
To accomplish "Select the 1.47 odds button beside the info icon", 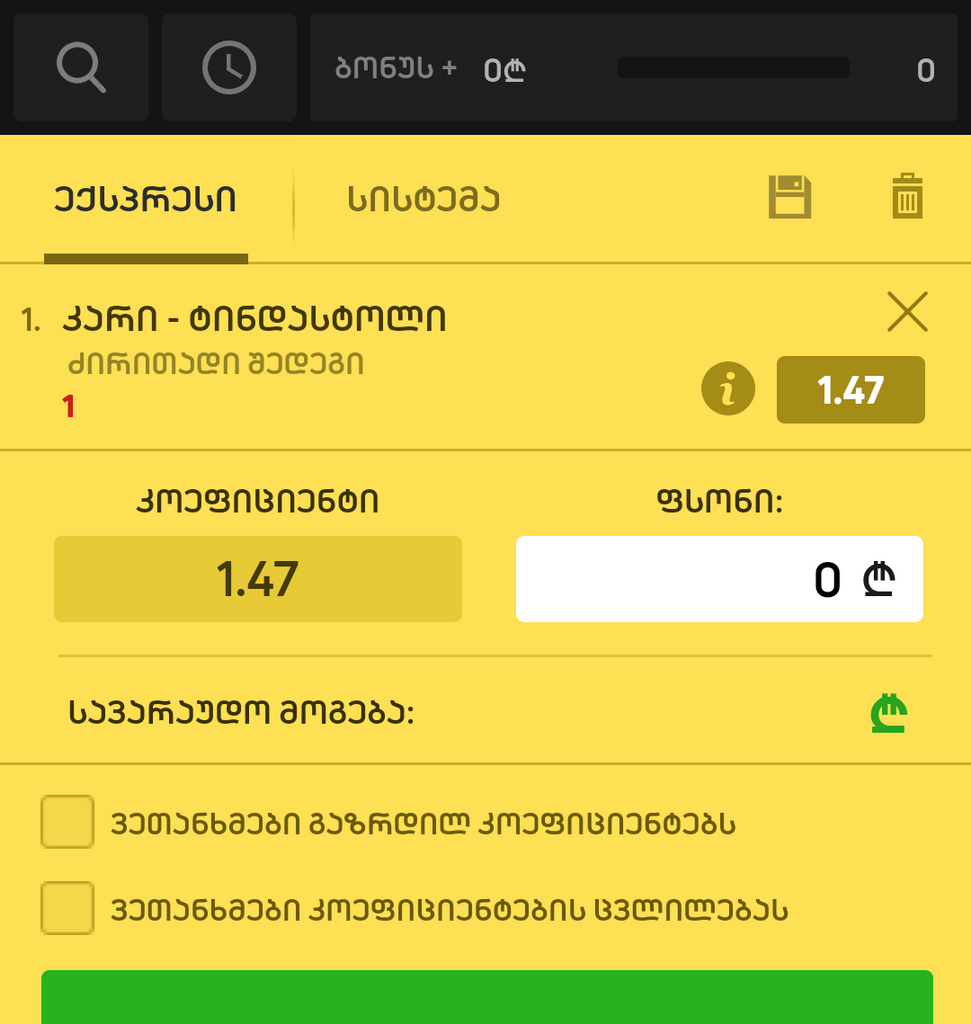I will pyautogui.click(x=850, y=389).
